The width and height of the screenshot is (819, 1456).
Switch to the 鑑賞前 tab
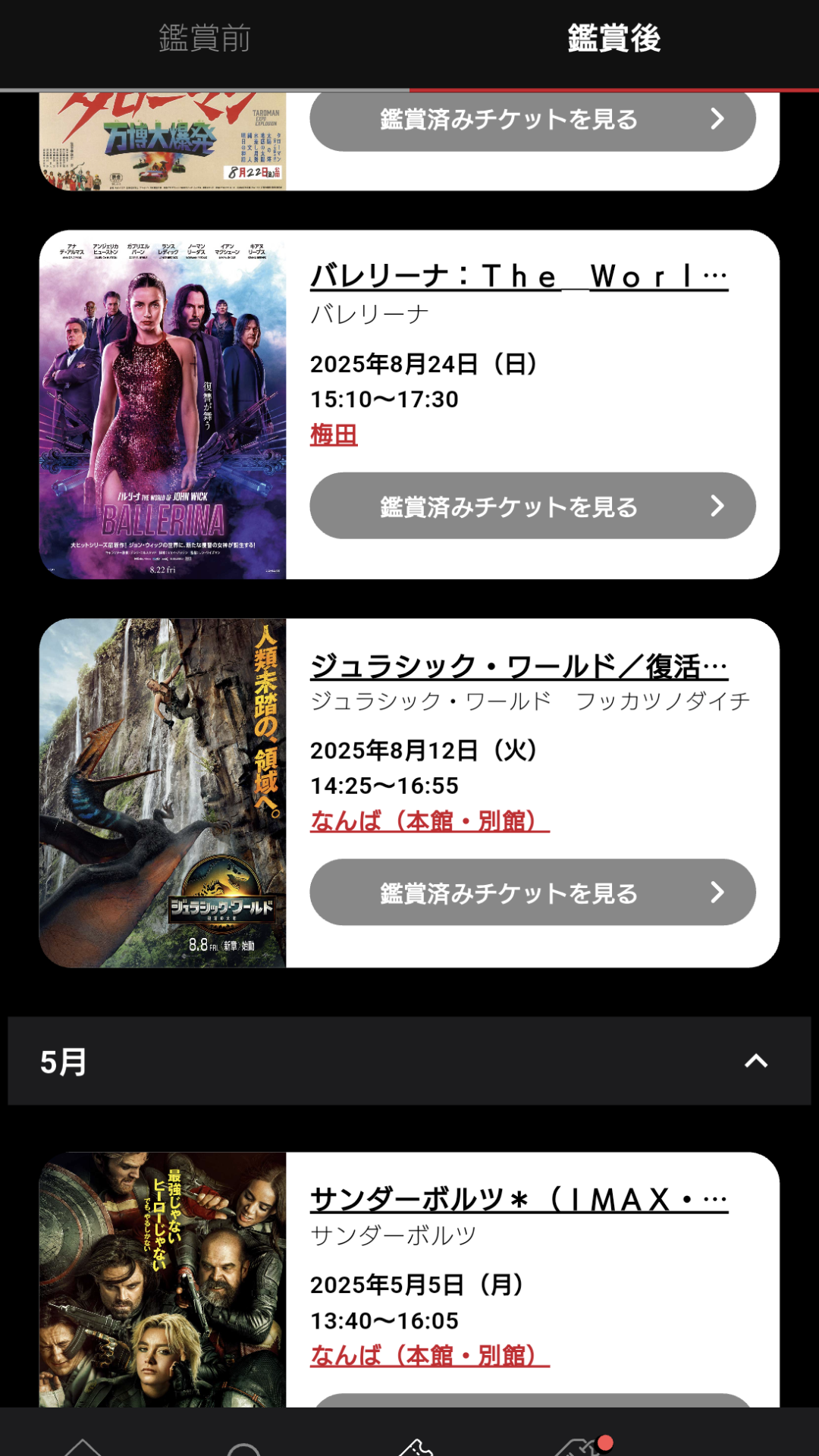tap(205, 39)
